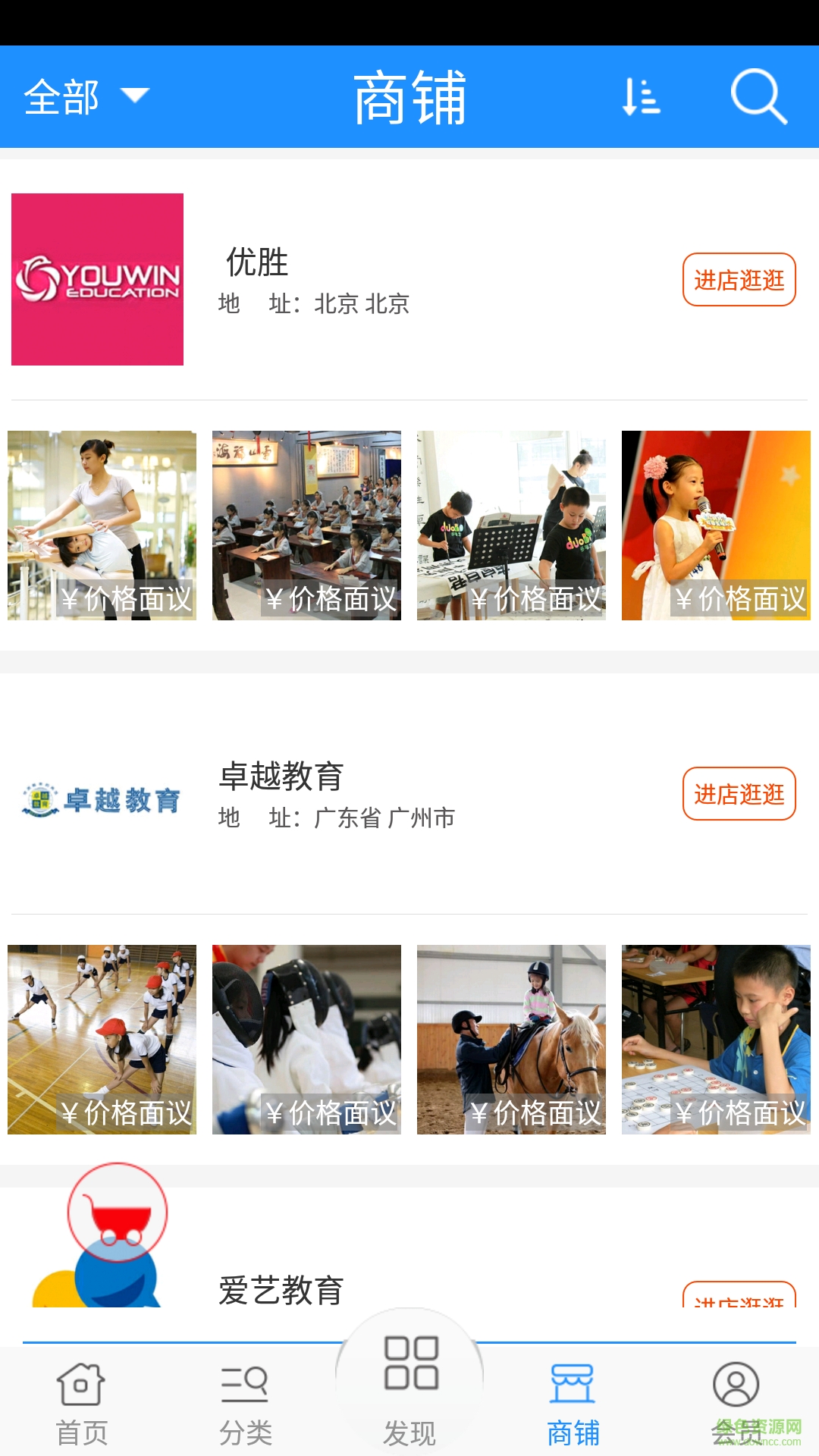Open the 全部 category dropdown

(x=86, y=97)
